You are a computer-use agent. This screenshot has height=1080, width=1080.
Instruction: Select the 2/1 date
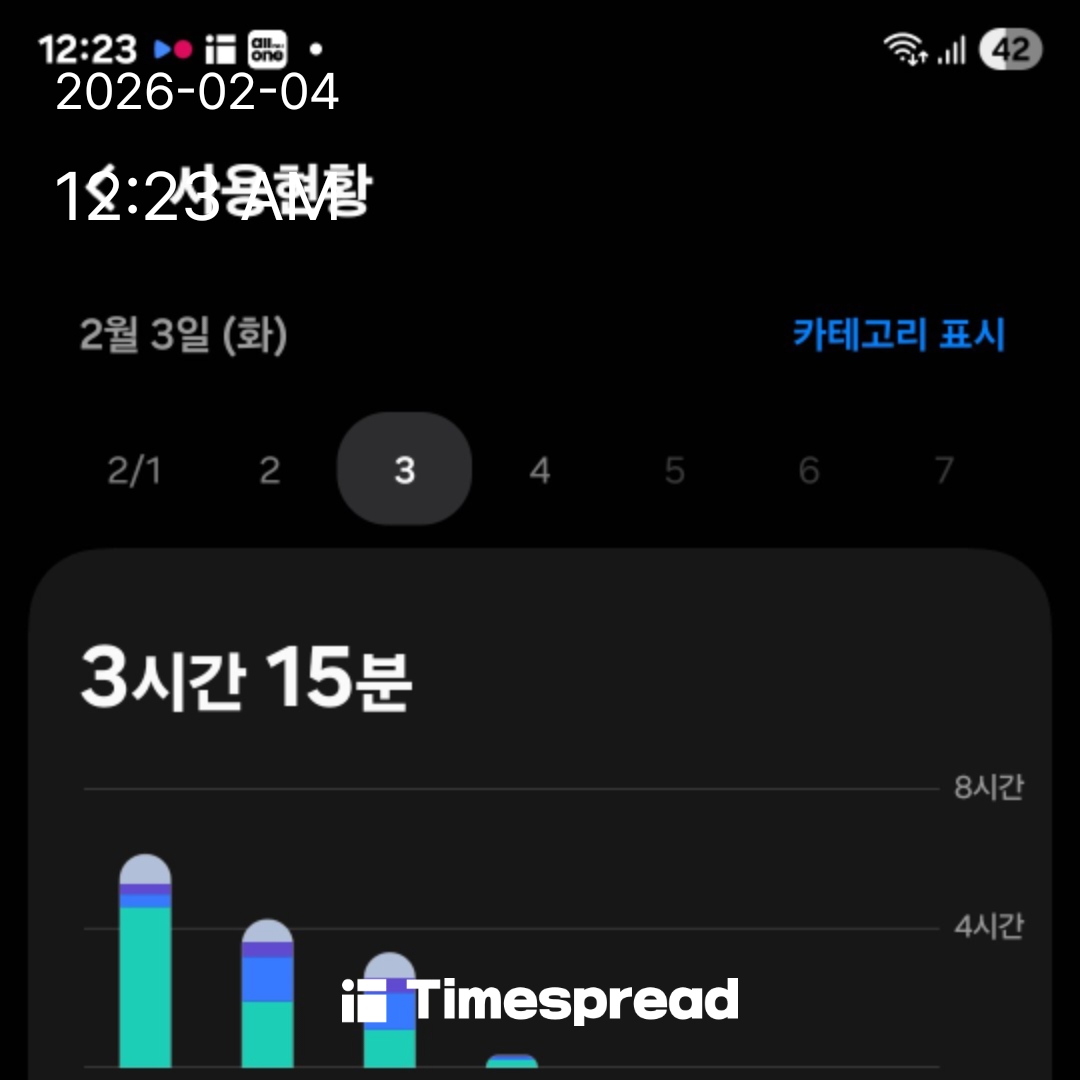134,470
